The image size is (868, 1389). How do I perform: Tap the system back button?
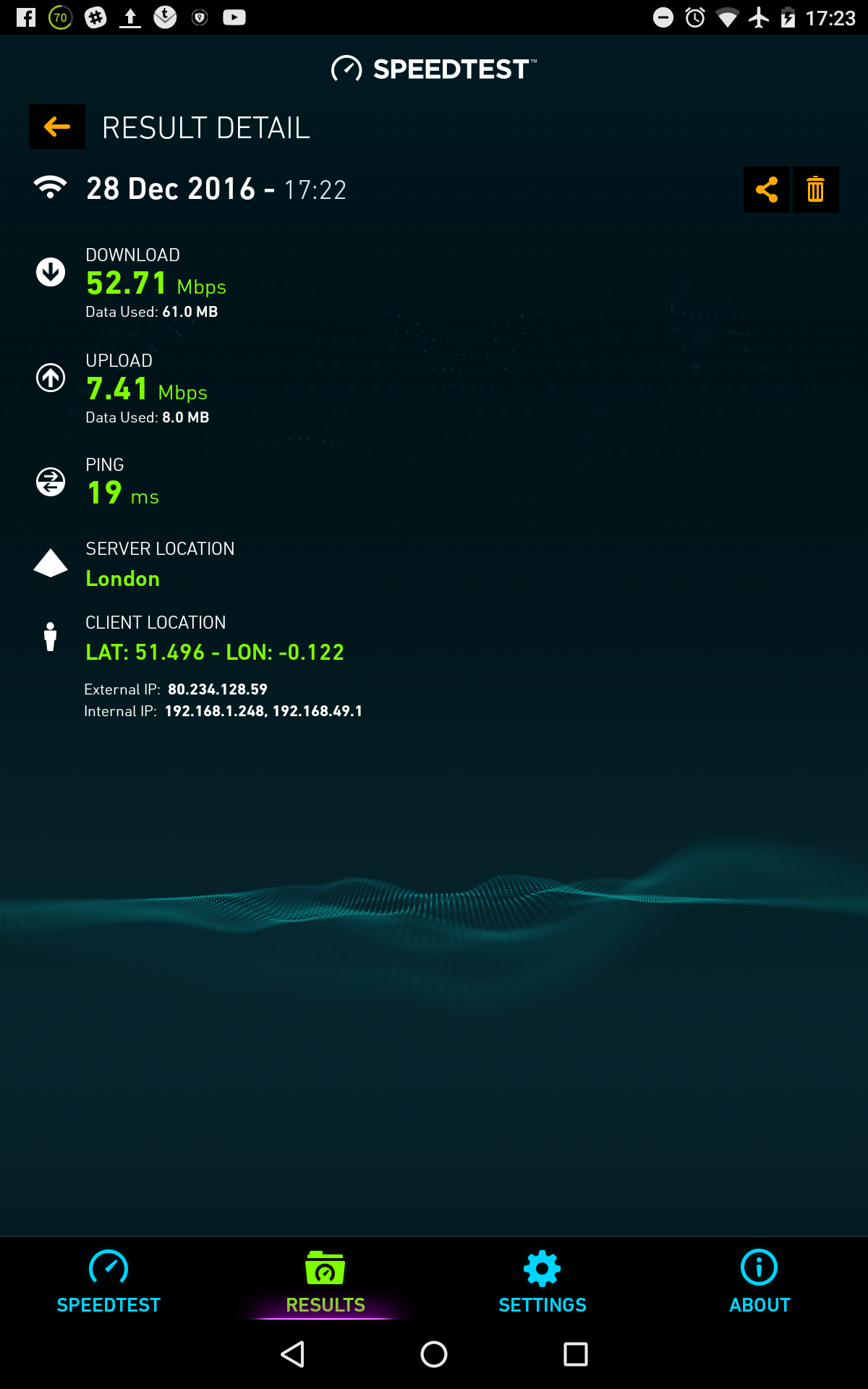click(x=292, y=1354)
